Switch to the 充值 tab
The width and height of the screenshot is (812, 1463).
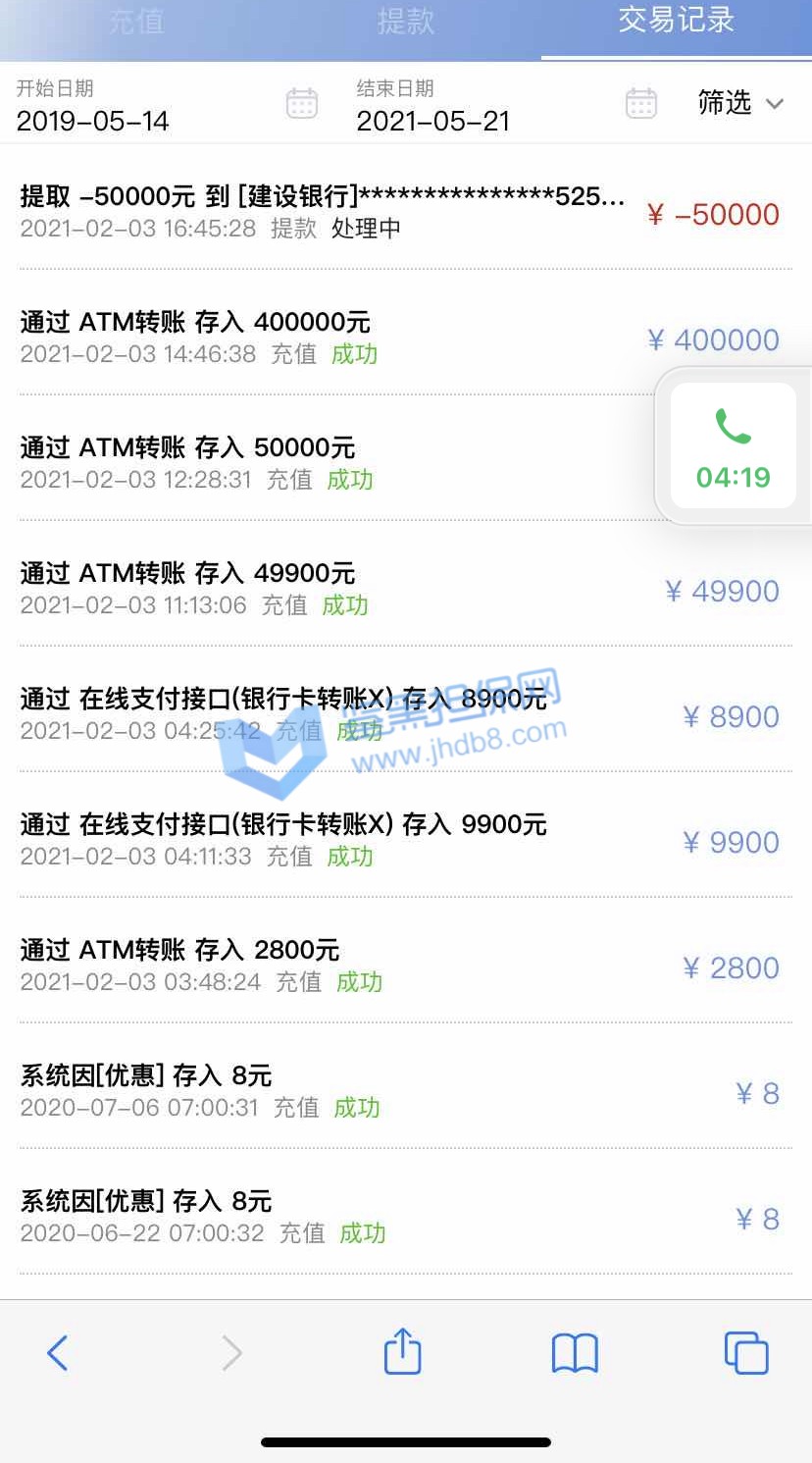coord(135,22)
